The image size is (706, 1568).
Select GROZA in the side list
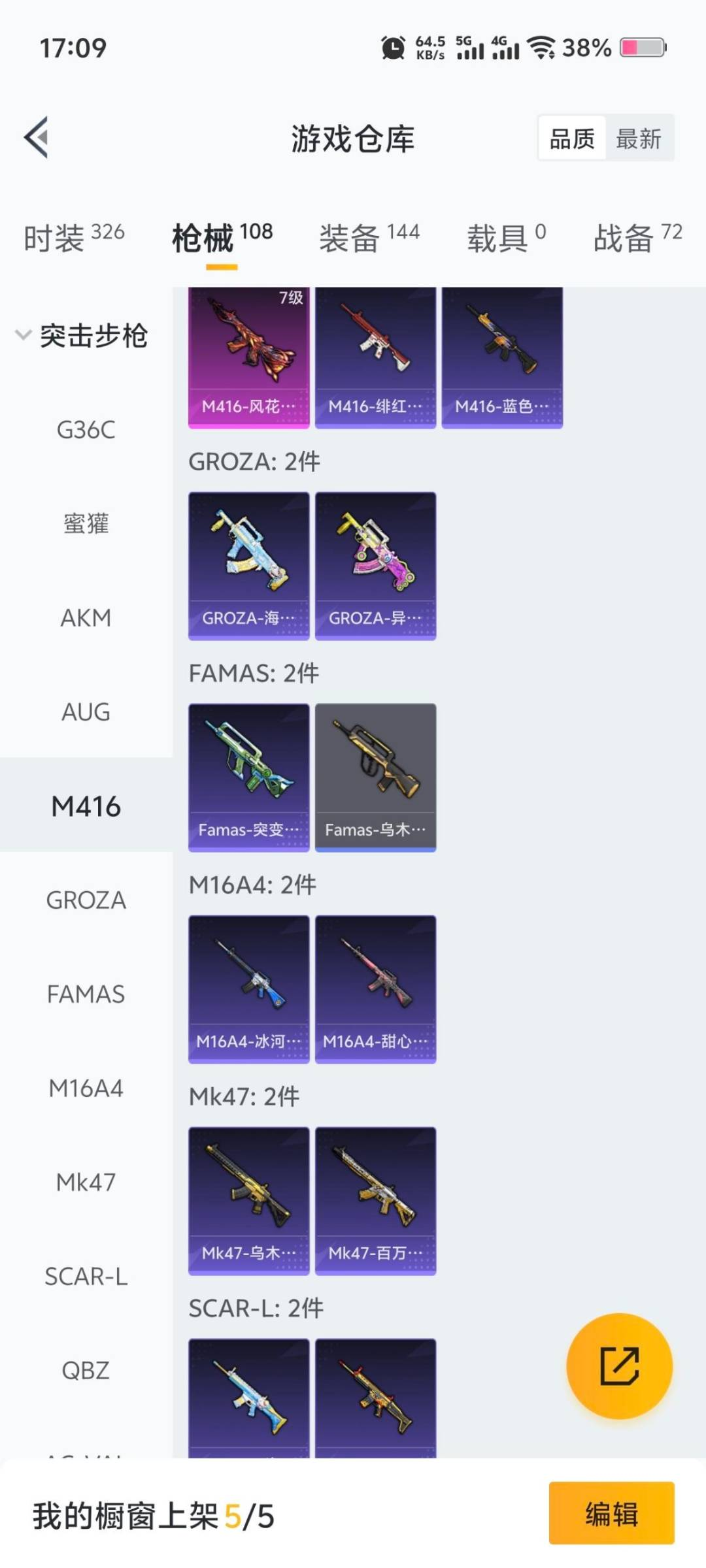click(x=86, y=900)
